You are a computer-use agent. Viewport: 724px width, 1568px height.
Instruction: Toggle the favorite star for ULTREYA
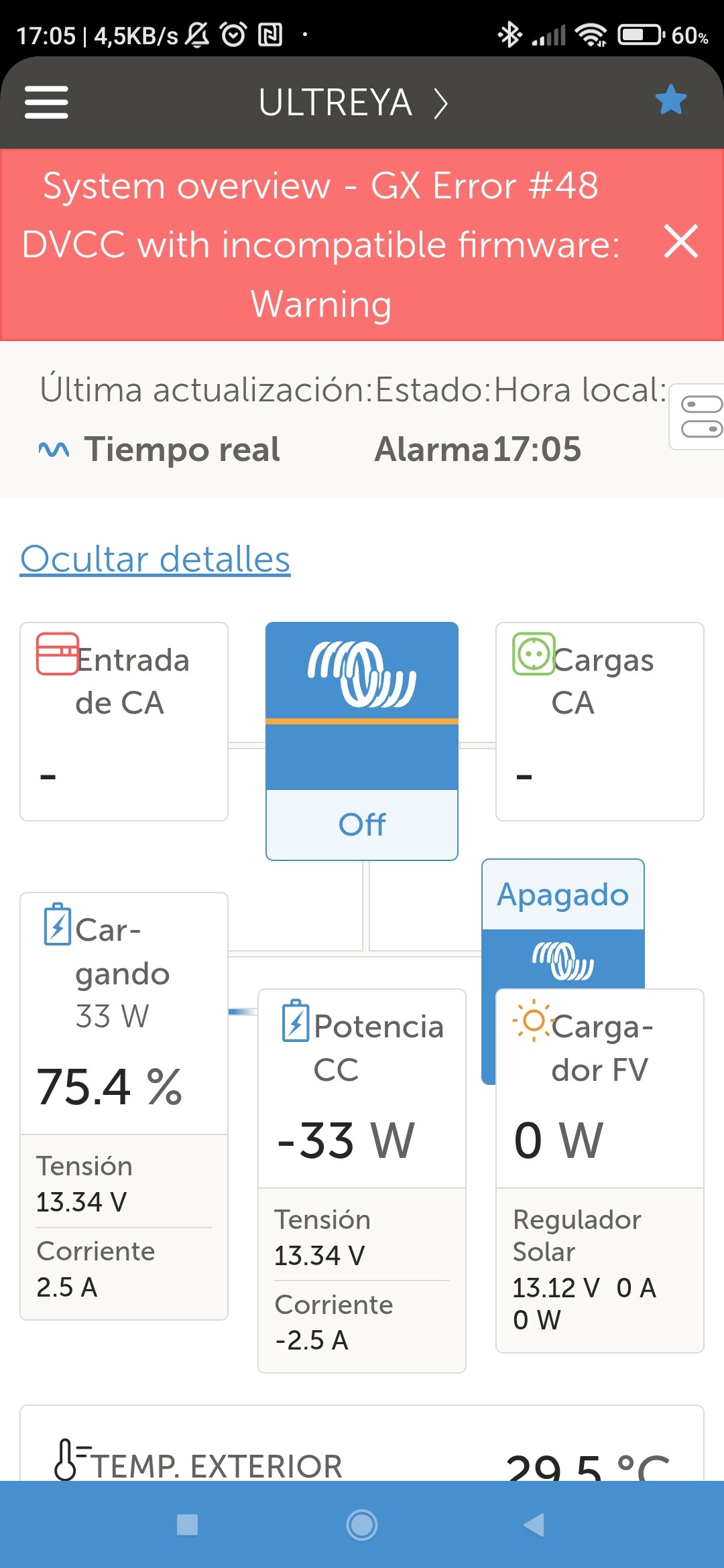tap(670, 101)
